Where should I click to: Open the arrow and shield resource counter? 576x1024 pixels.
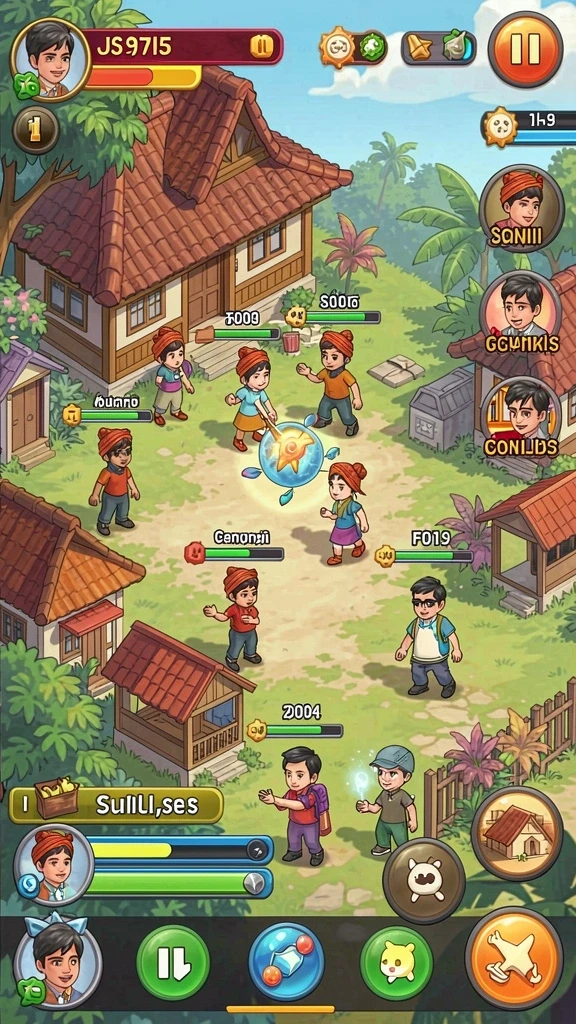pyautogui.click(x=439, y=48)
